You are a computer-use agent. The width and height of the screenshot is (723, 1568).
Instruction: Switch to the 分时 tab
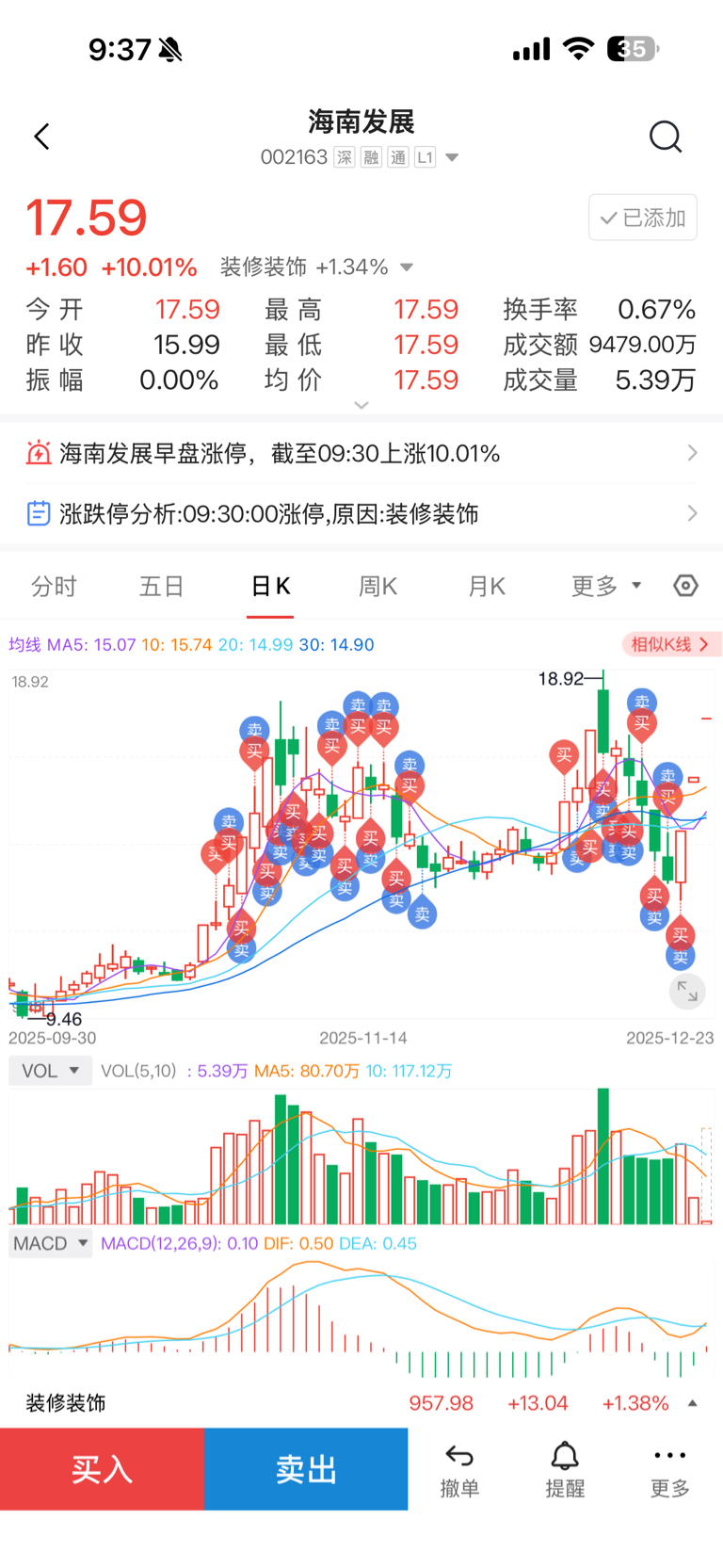tap(54, 586)
